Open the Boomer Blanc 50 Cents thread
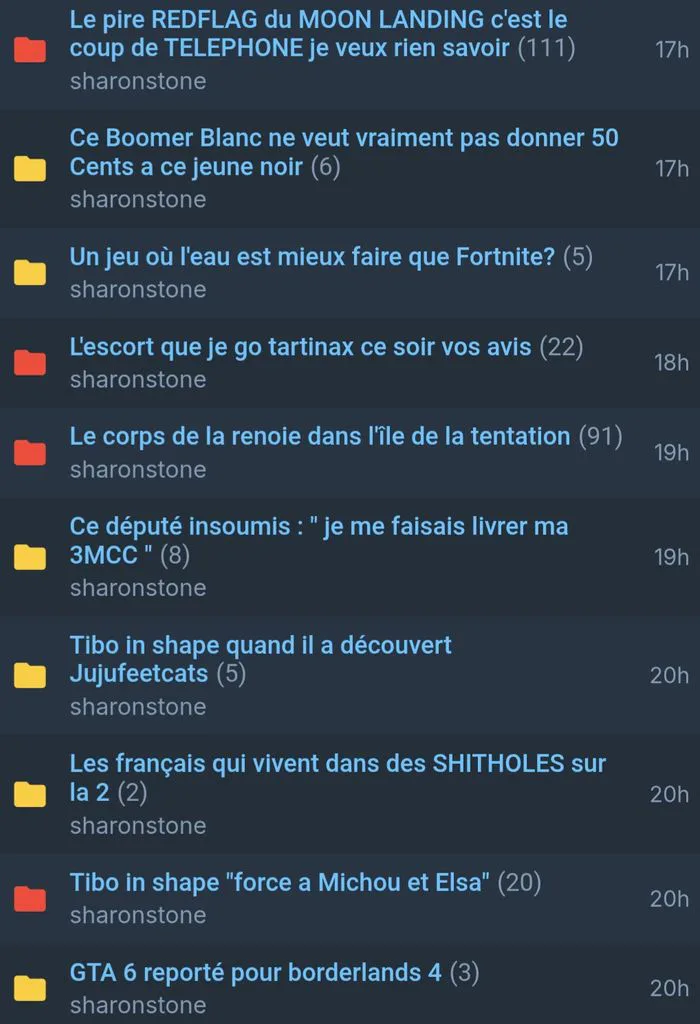The image size is (700, 1024). [x=343, y=152]
